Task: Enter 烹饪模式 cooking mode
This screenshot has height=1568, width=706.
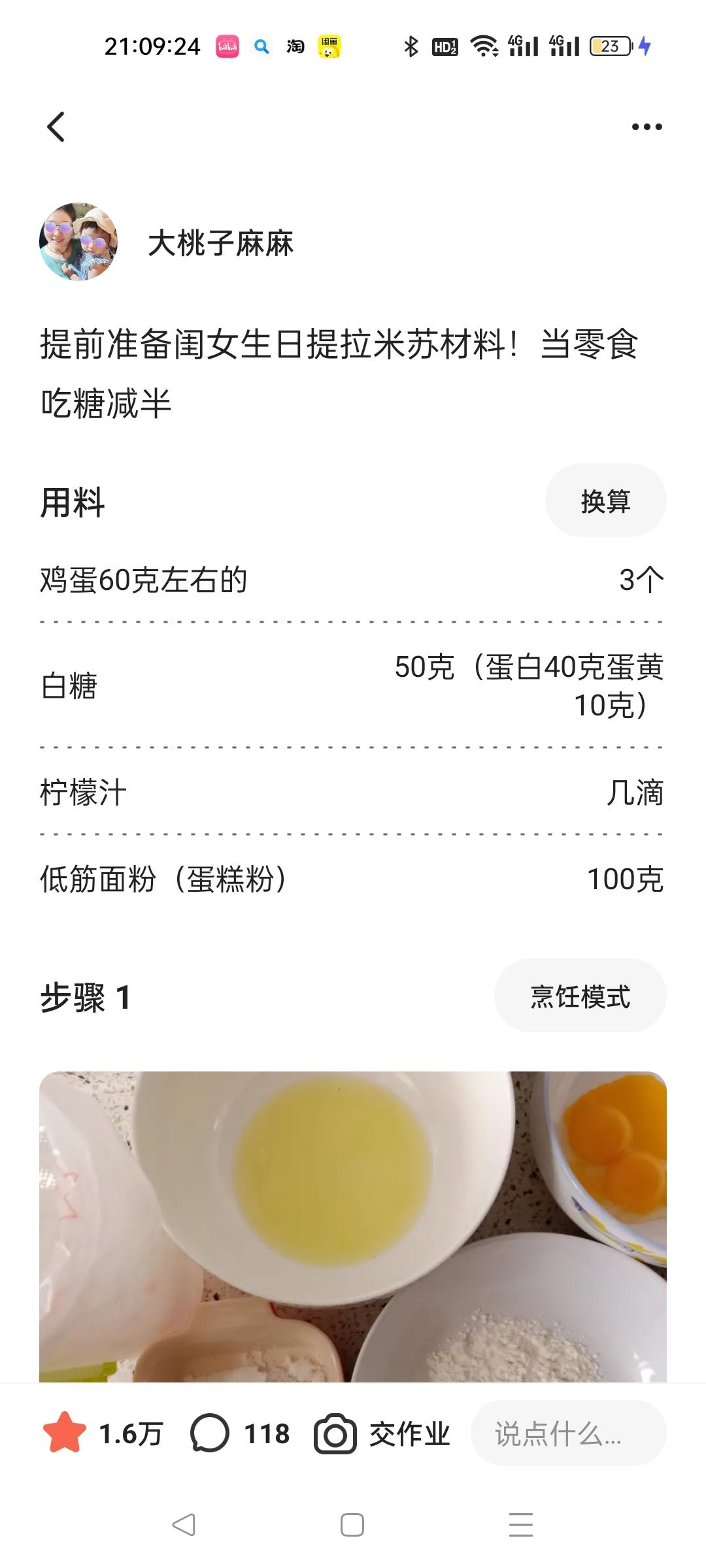Action: (x=580, y=996)
